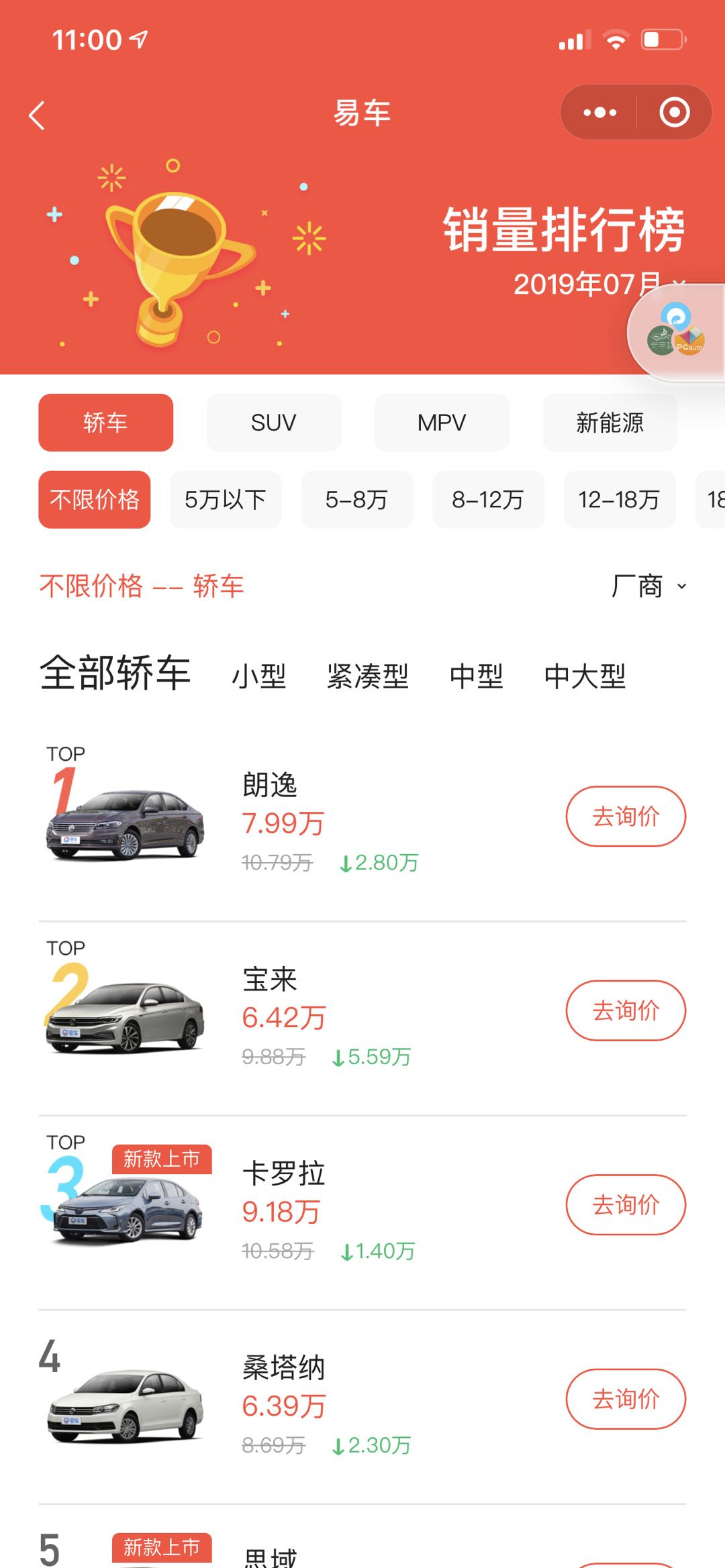Go back using the top-left arrow
This screenshot has width=725, height=1568.
pyautogui.click(x=38, y=115)
